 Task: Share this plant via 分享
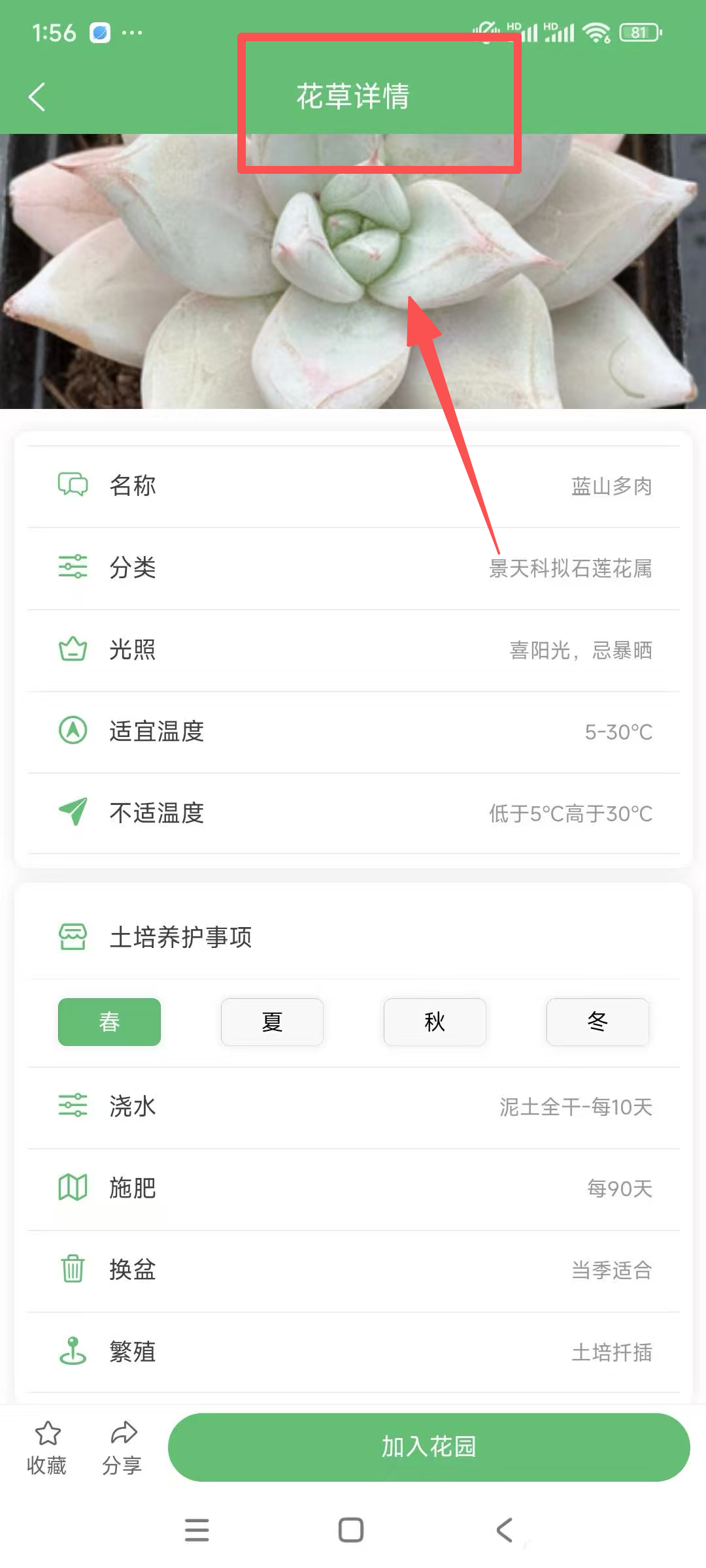point(122,1447)
